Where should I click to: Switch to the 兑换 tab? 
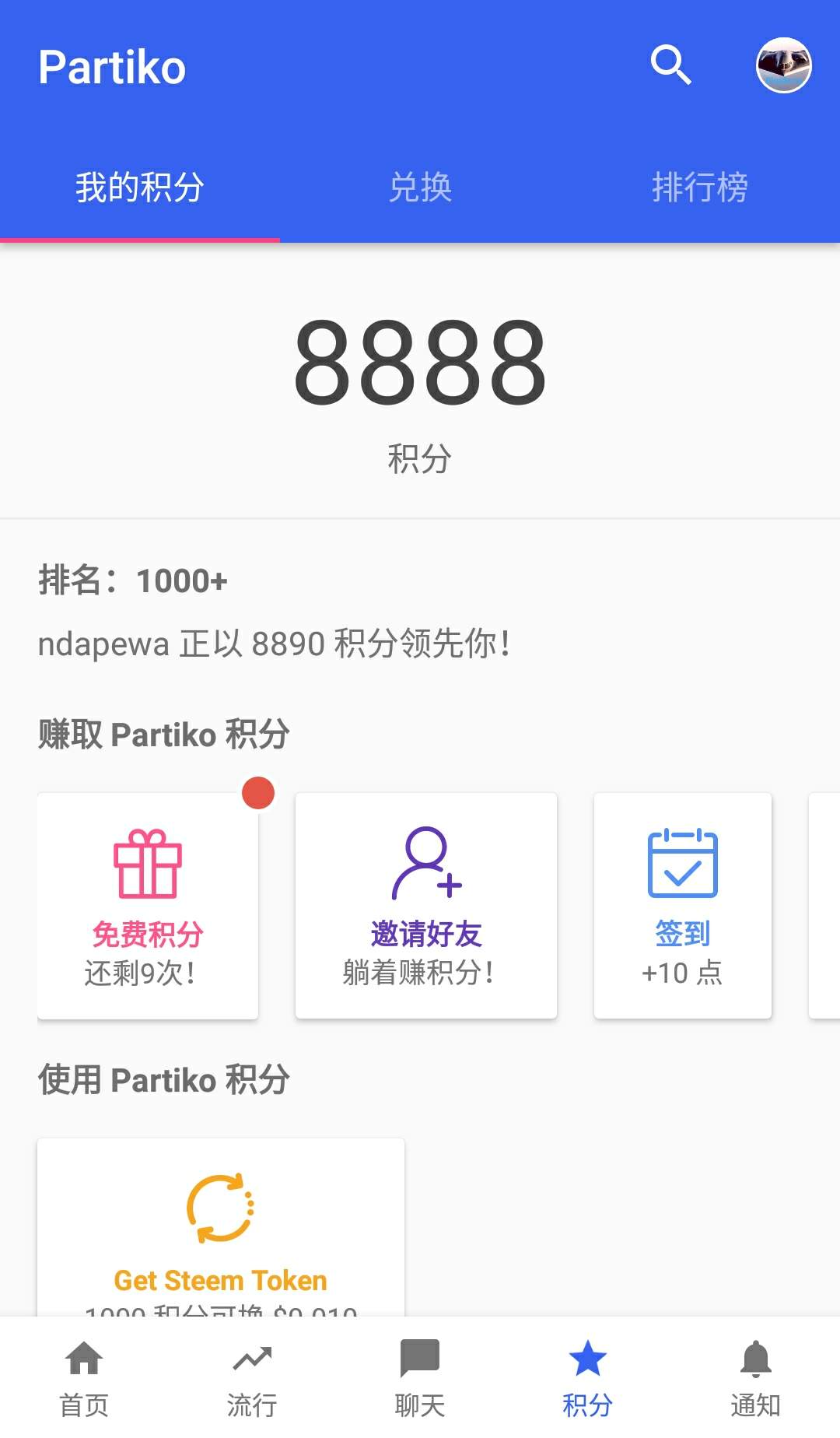[x=420, y=188]
